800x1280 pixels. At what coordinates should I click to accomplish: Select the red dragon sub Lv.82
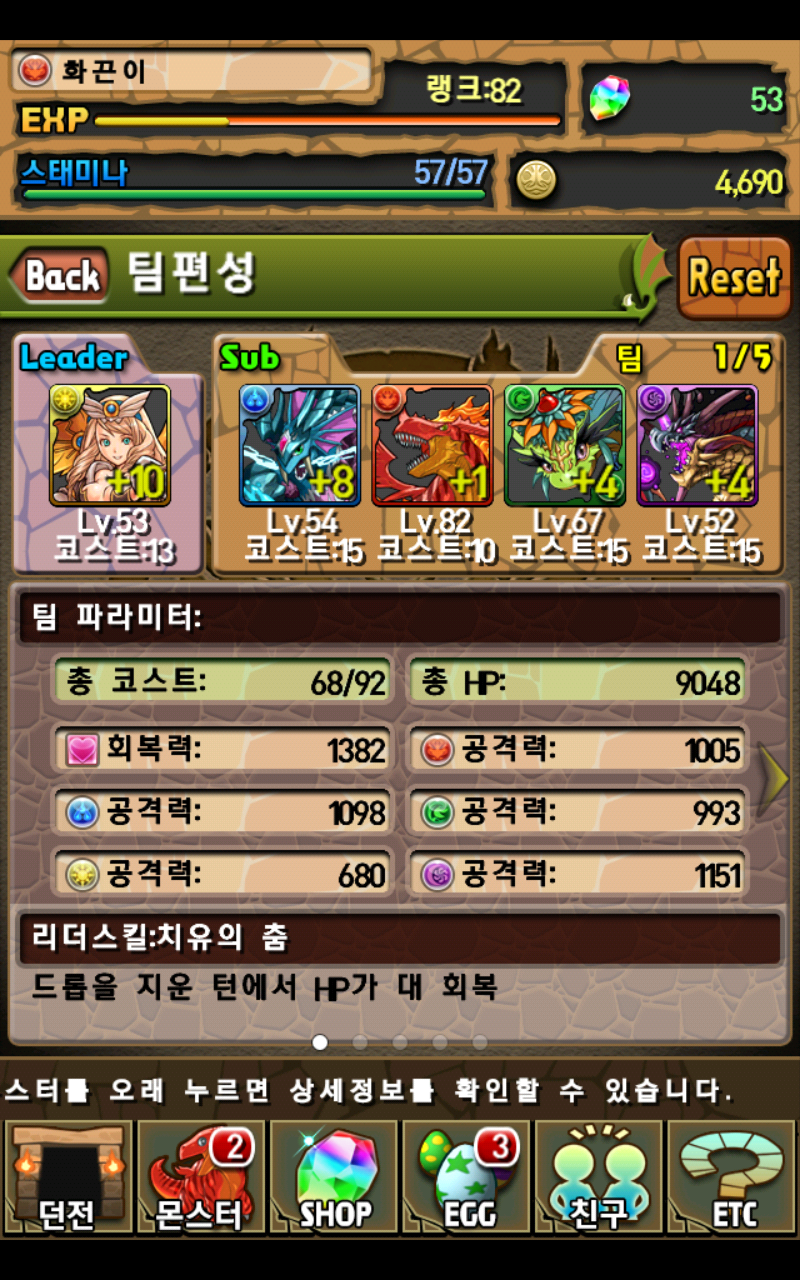[432, 446]
